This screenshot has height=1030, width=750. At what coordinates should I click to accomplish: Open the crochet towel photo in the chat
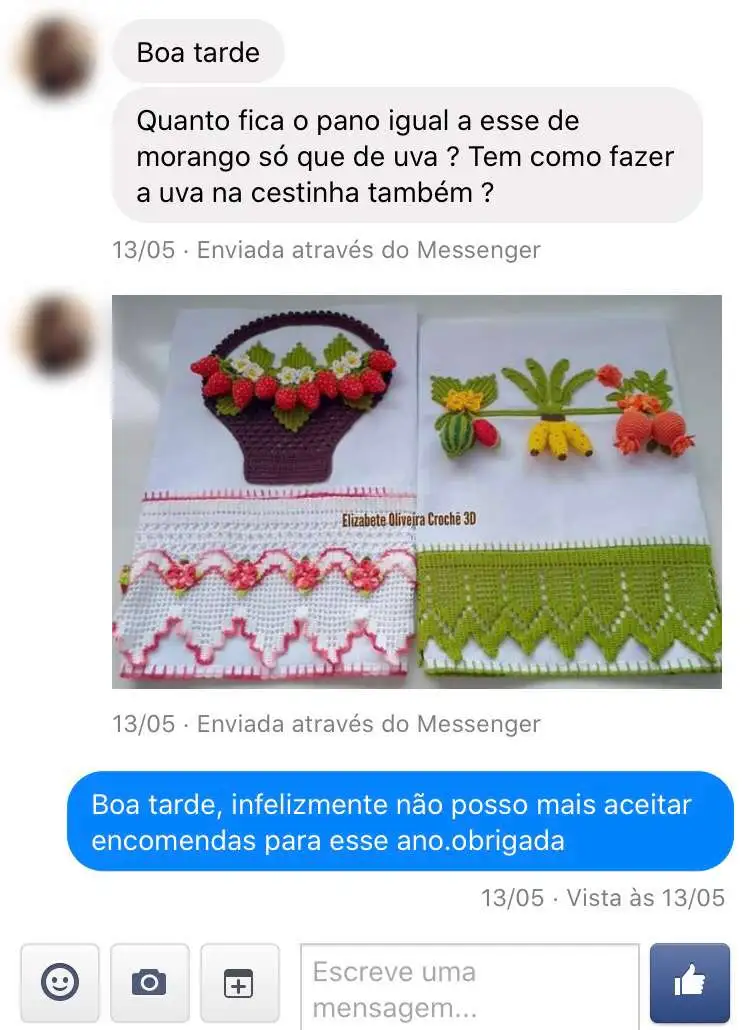click(x=416, y=491)
